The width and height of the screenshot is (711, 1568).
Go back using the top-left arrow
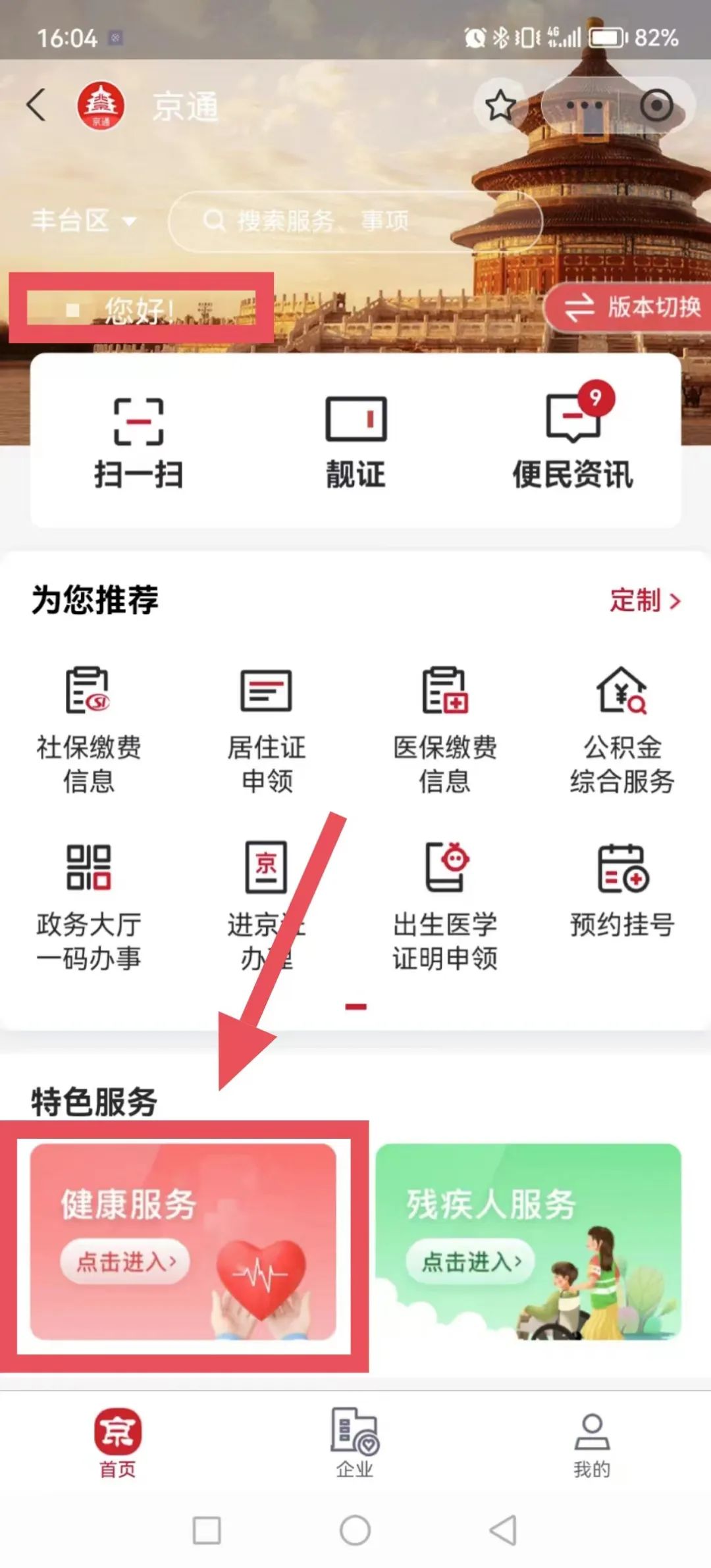click(36, 105)
